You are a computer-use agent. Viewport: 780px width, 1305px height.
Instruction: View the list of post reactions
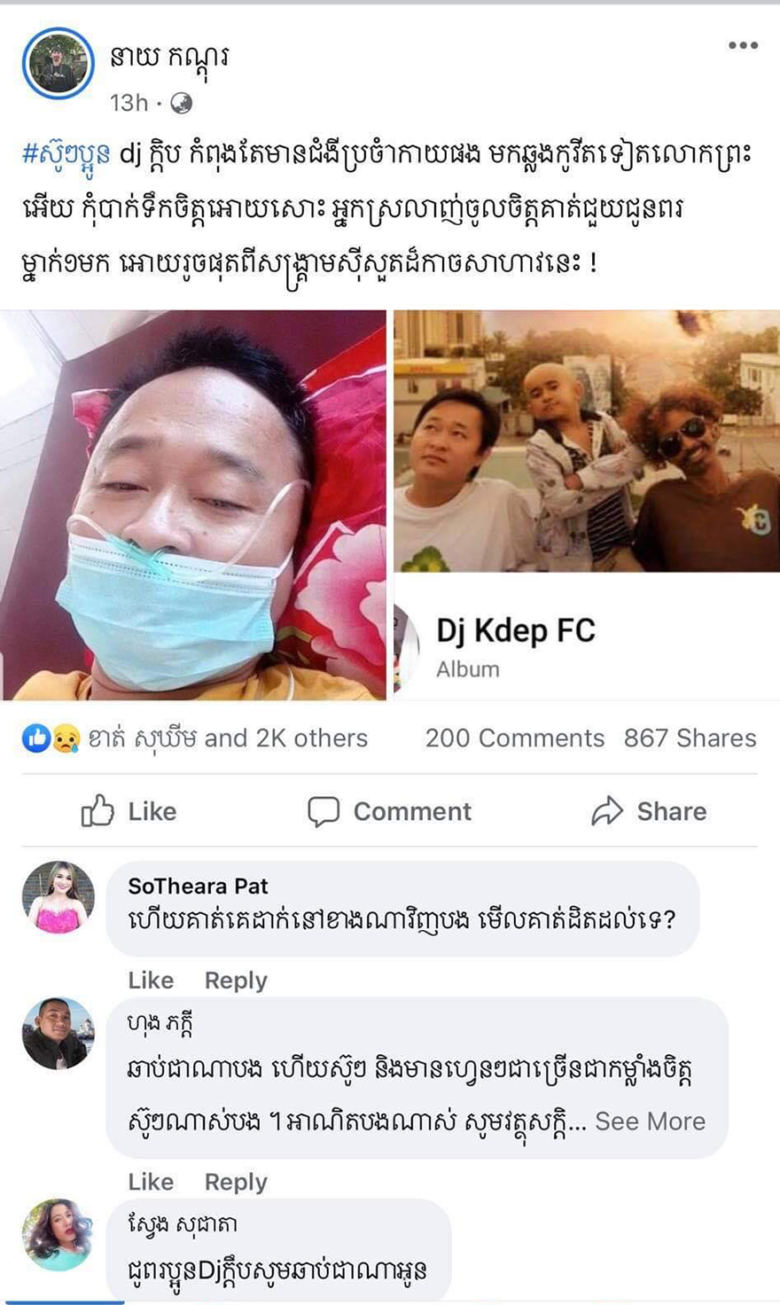click(195, 739)
